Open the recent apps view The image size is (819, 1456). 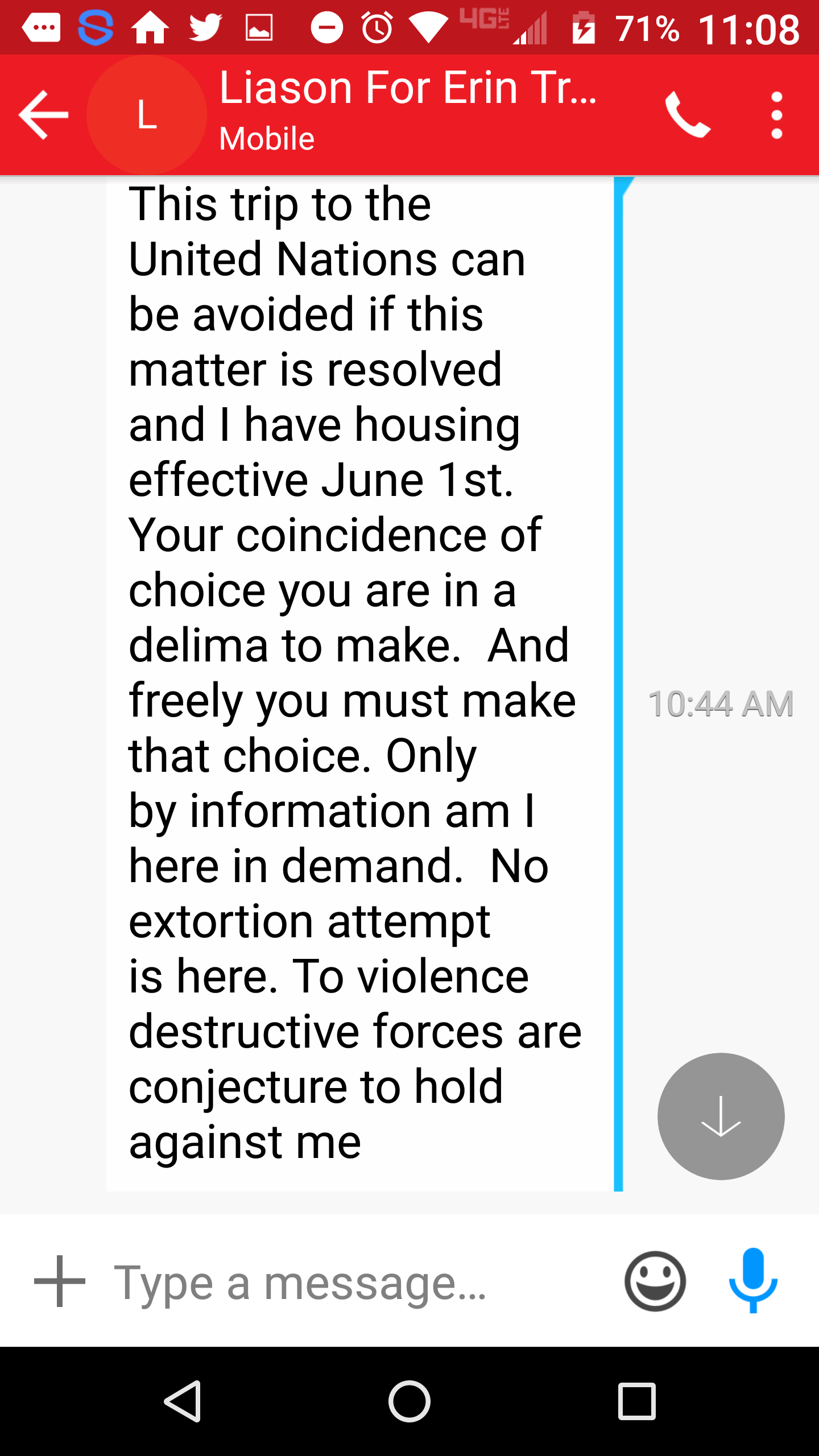coord(637,1401)
